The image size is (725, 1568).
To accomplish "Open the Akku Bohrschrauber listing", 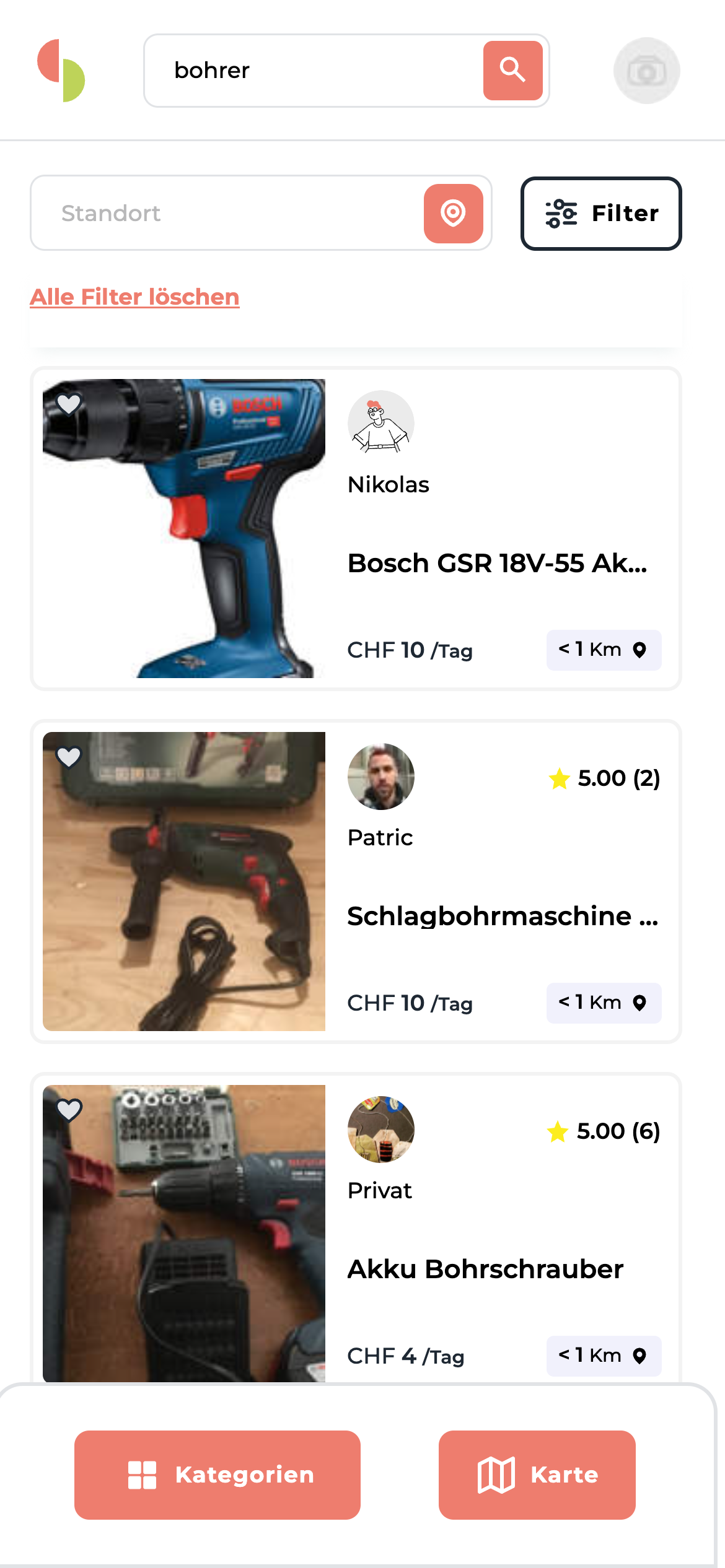I will [x=485, y=1270].
